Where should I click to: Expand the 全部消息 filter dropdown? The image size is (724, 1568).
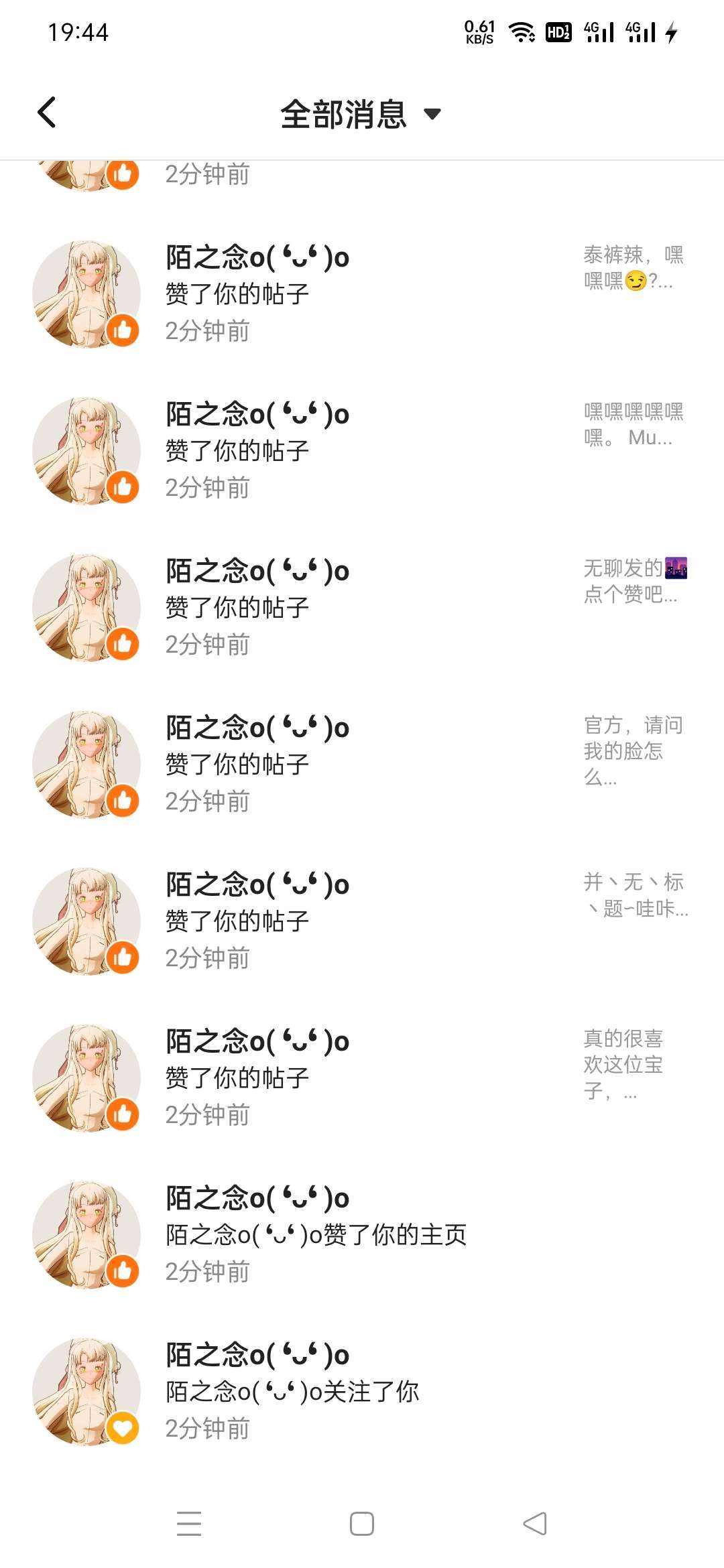point(361,114)
